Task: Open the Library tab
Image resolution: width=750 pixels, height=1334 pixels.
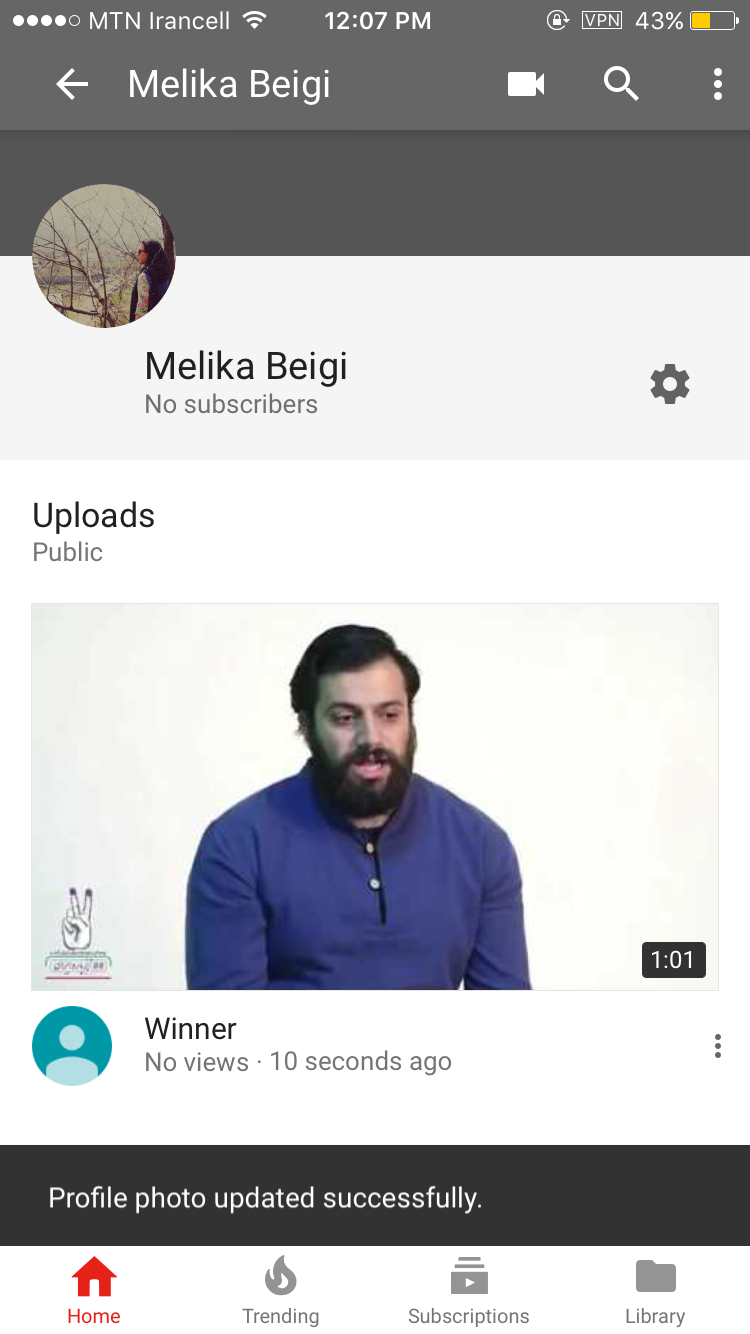Action: click(x=656, y=1291)
